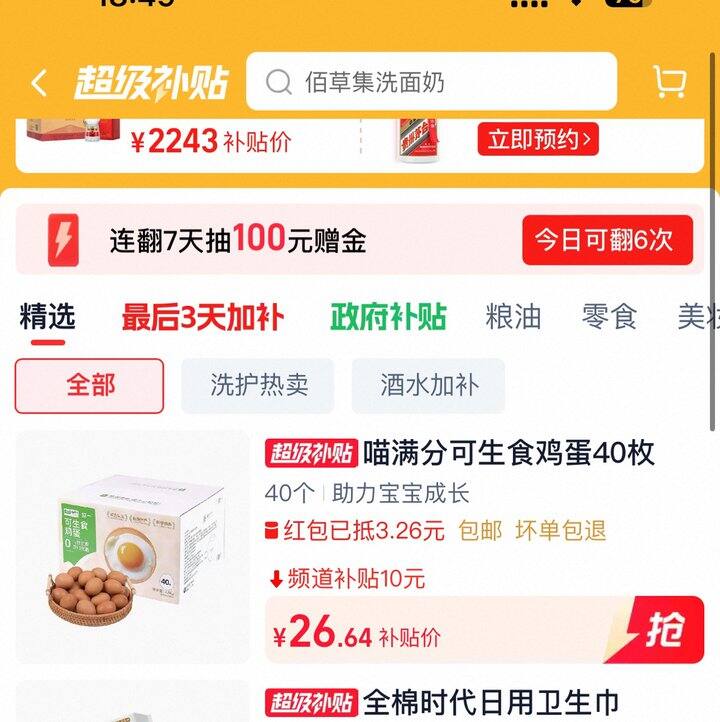Screen dimensions: 720x722
Task: Tap the ¥26.64 补贴价 price label
Action: tap(357, 631)
